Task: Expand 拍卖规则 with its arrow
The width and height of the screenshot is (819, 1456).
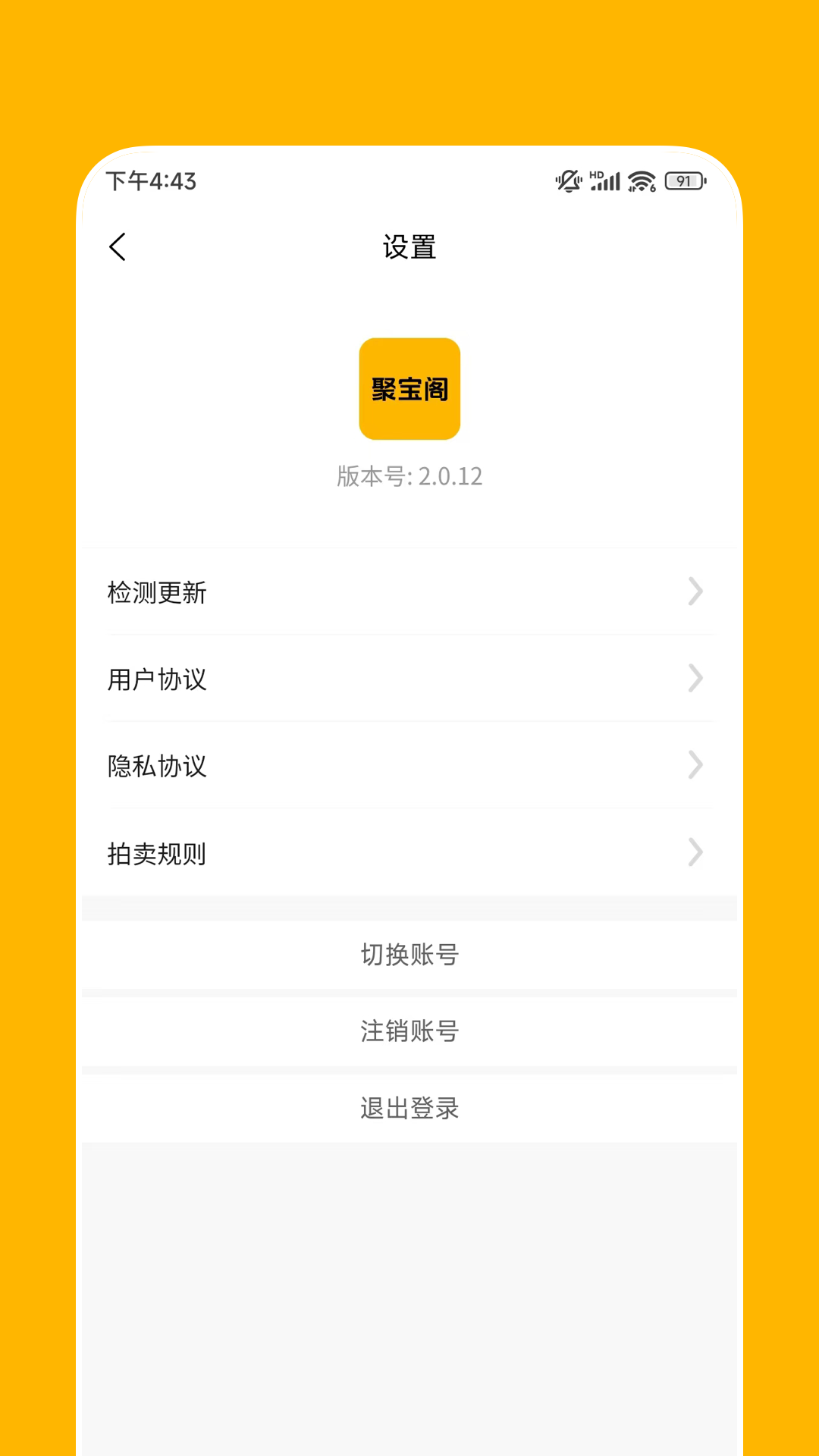Action: pos(695,853)
